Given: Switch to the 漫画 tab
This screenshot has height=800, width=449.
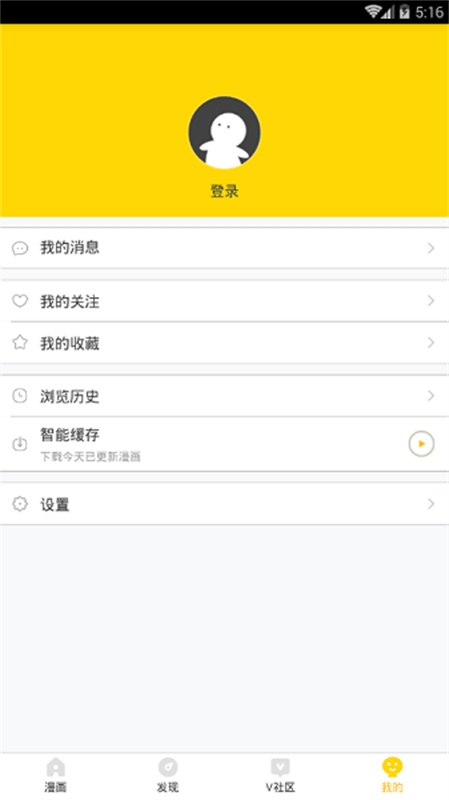Looking at the screenshot, I should tap(56, 776).
